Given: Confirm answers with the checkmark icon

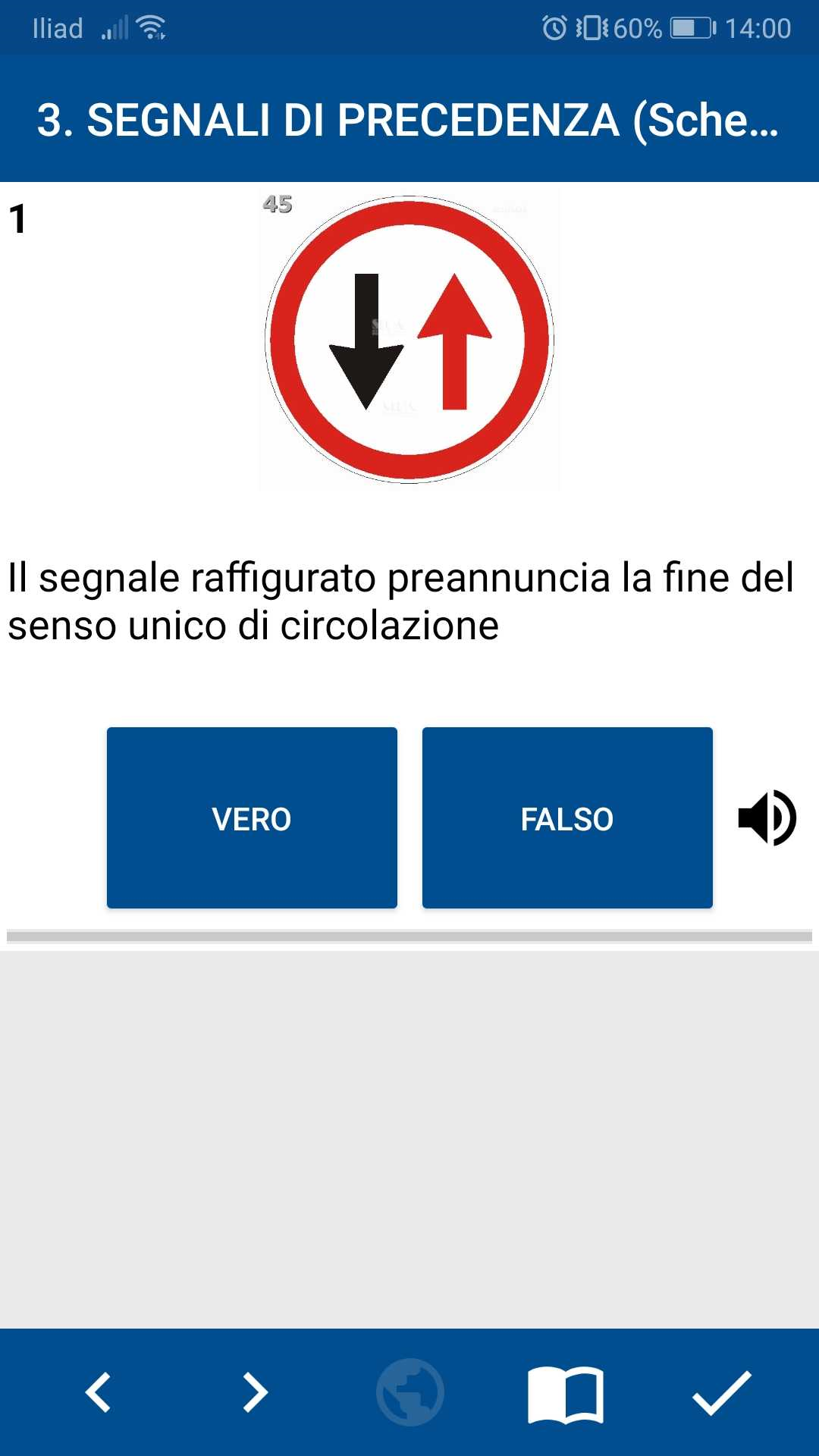Looking at the screenshot, I should point(721,1392).
